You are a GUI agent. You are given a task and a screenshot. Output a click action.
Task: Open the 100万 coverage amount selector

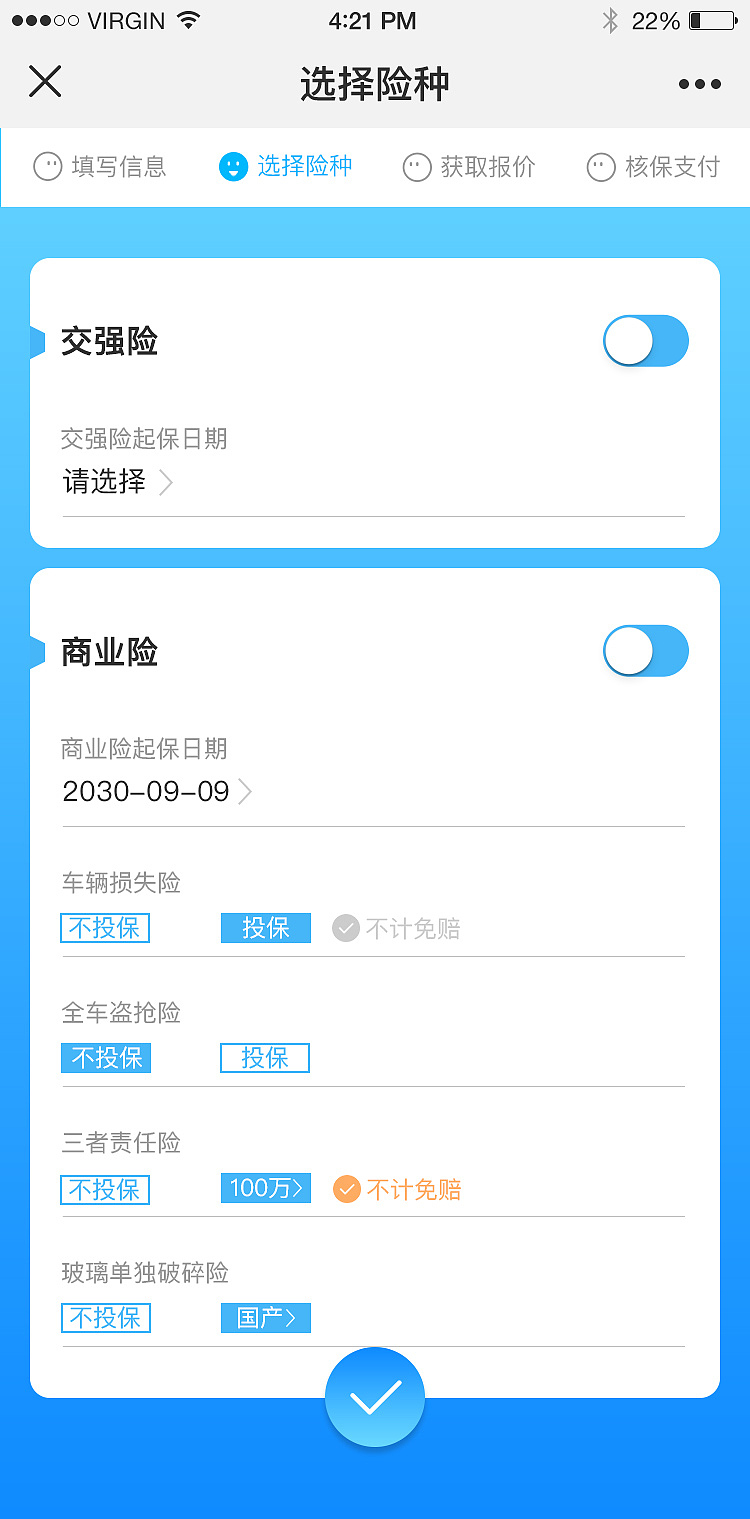pyautogui.click(x=265, y=1188)
